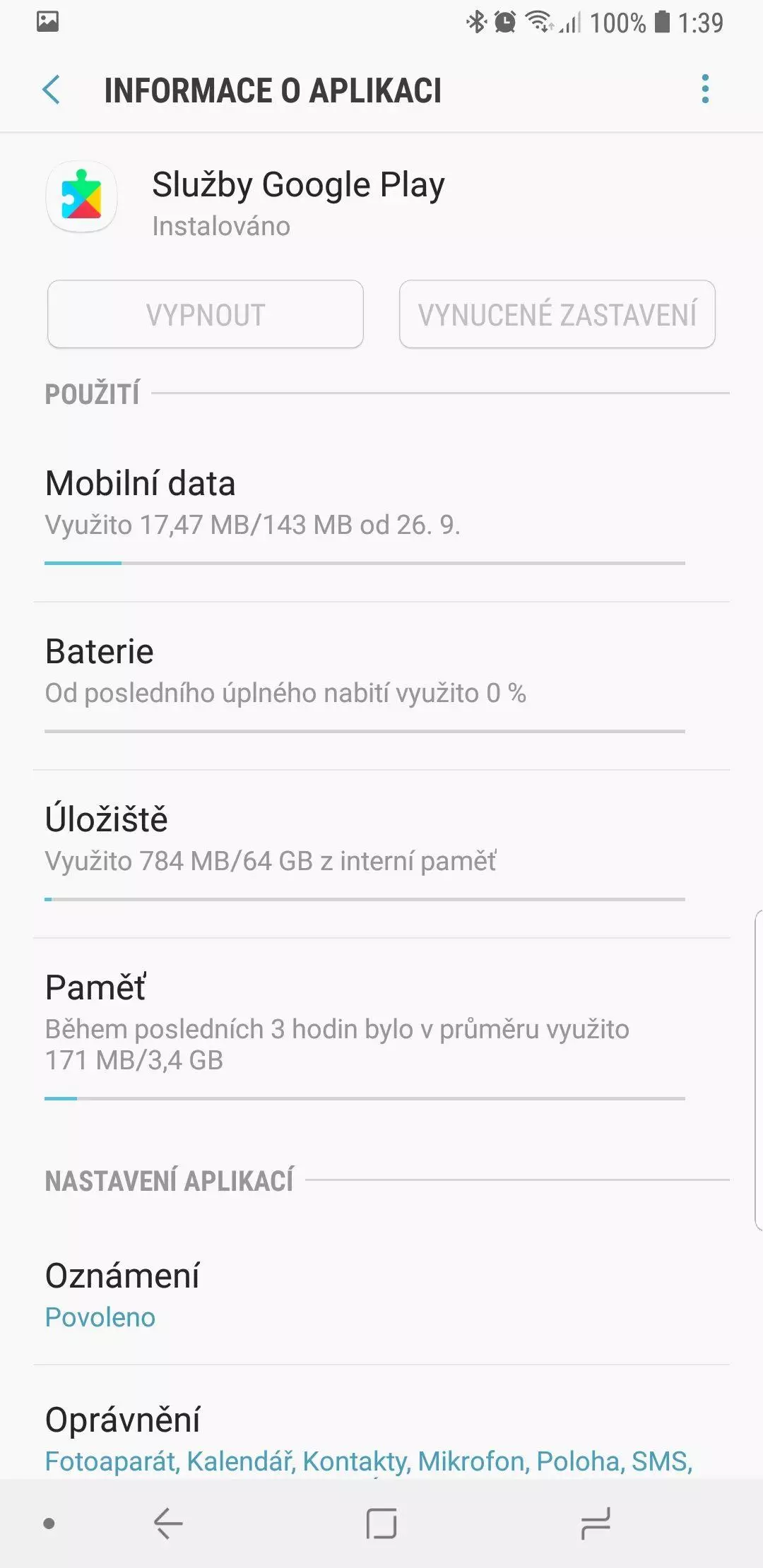
Task: Open the Baterie usage row
Action: (x=381, y=686)
